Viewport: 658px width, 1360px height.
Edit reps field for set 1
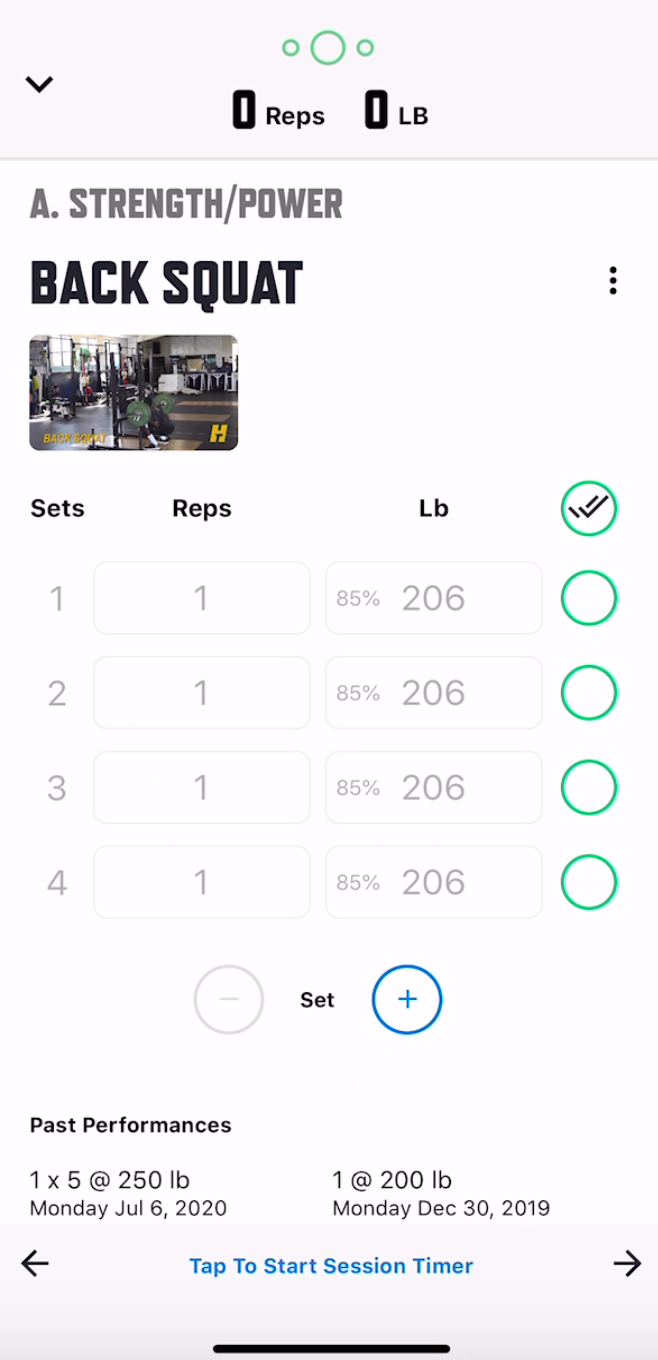click(x=202, y=598)
